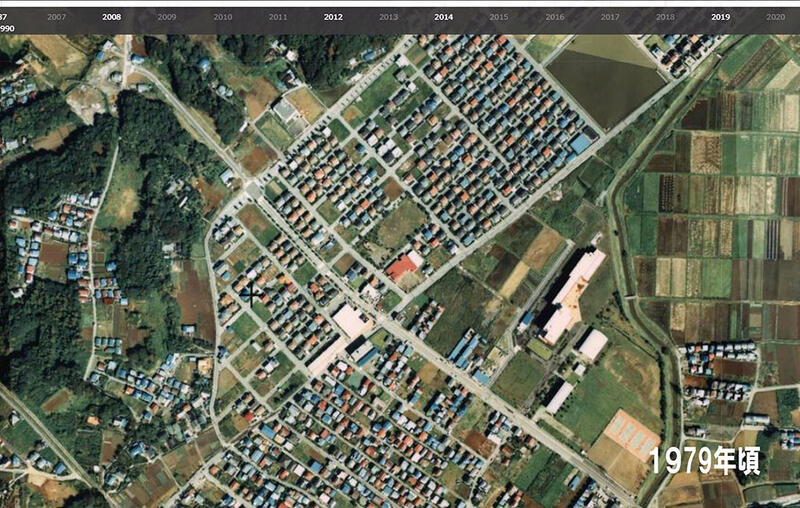Viewport: 800px width, 508px height.
Task: Switch the imagery to 2014
Action: click(x=443, y=17)
